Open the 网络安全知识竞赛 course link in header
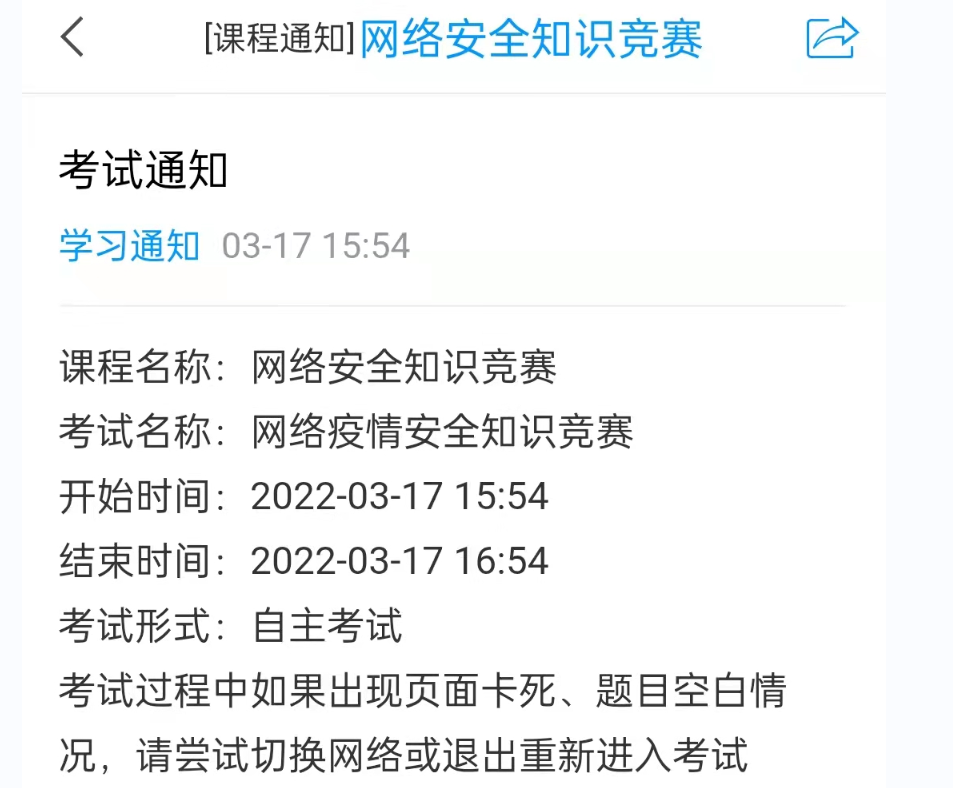The width and height of the screenshot is (953, 788). click(531, 39)
